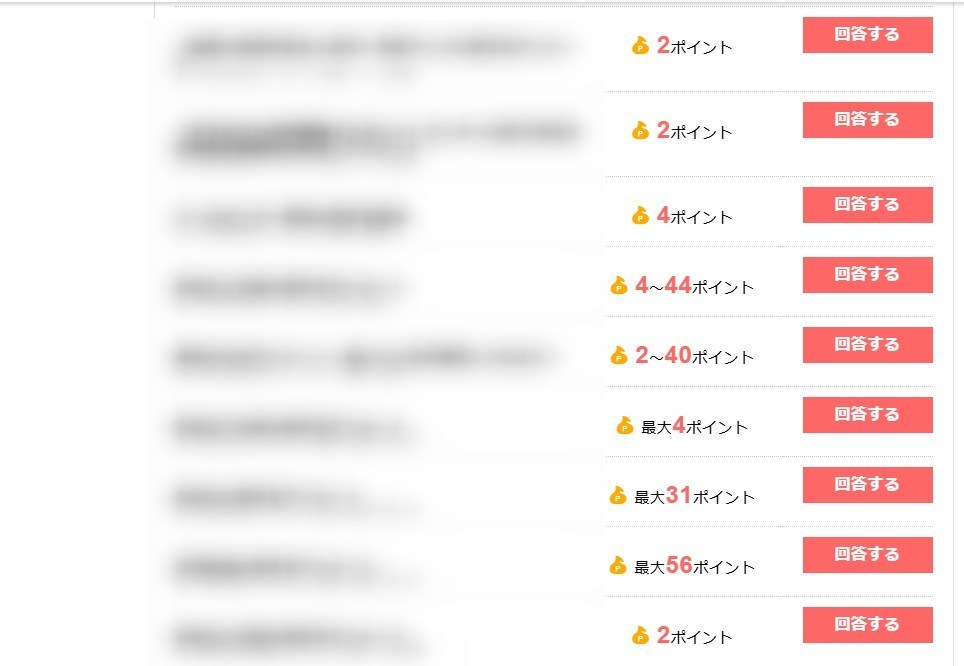
Task: Start the 最大4ポイント survey
Action: (867, 415)
